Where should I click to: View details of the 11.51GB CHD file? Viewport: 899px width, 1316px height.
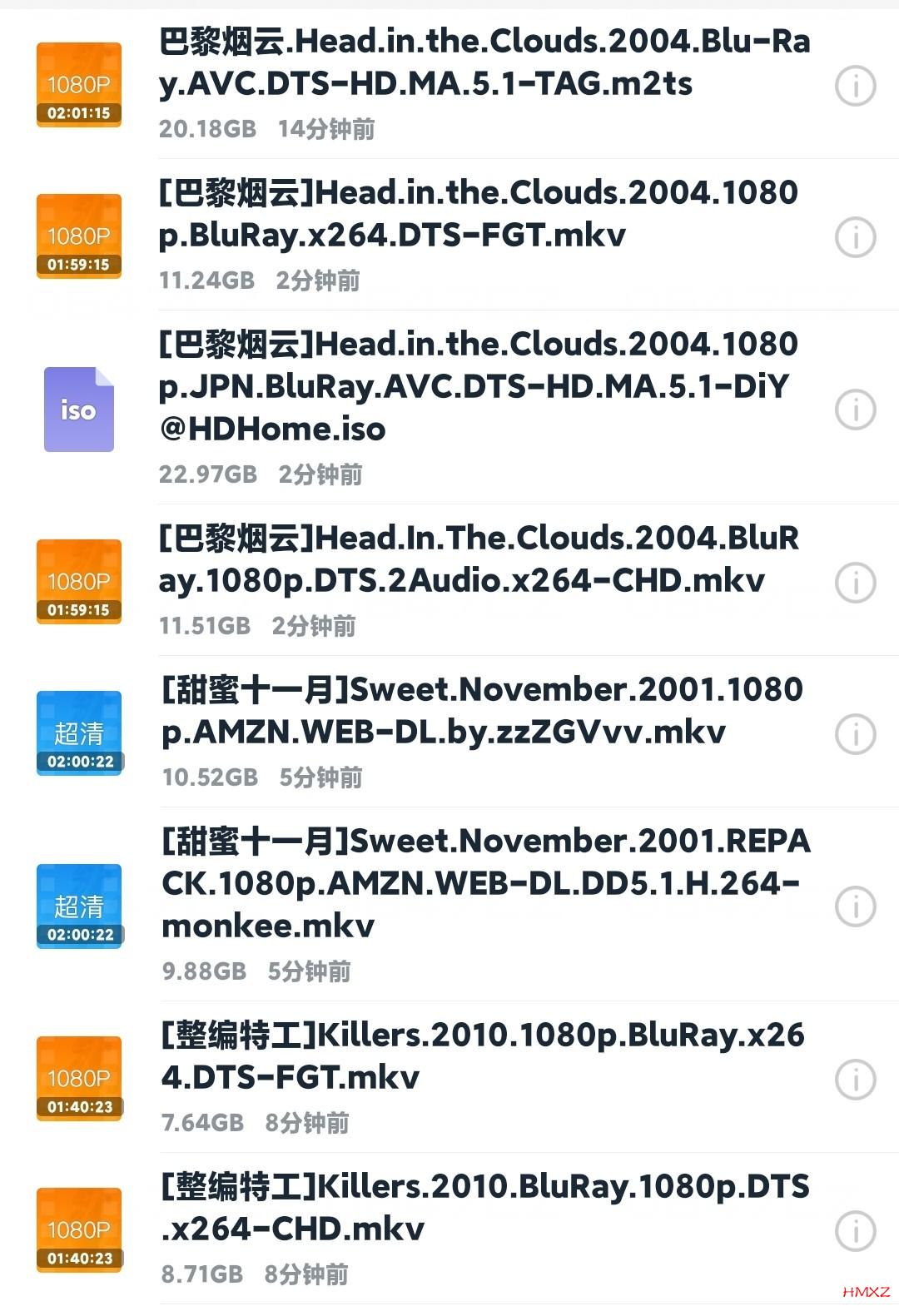pos(855,583)
